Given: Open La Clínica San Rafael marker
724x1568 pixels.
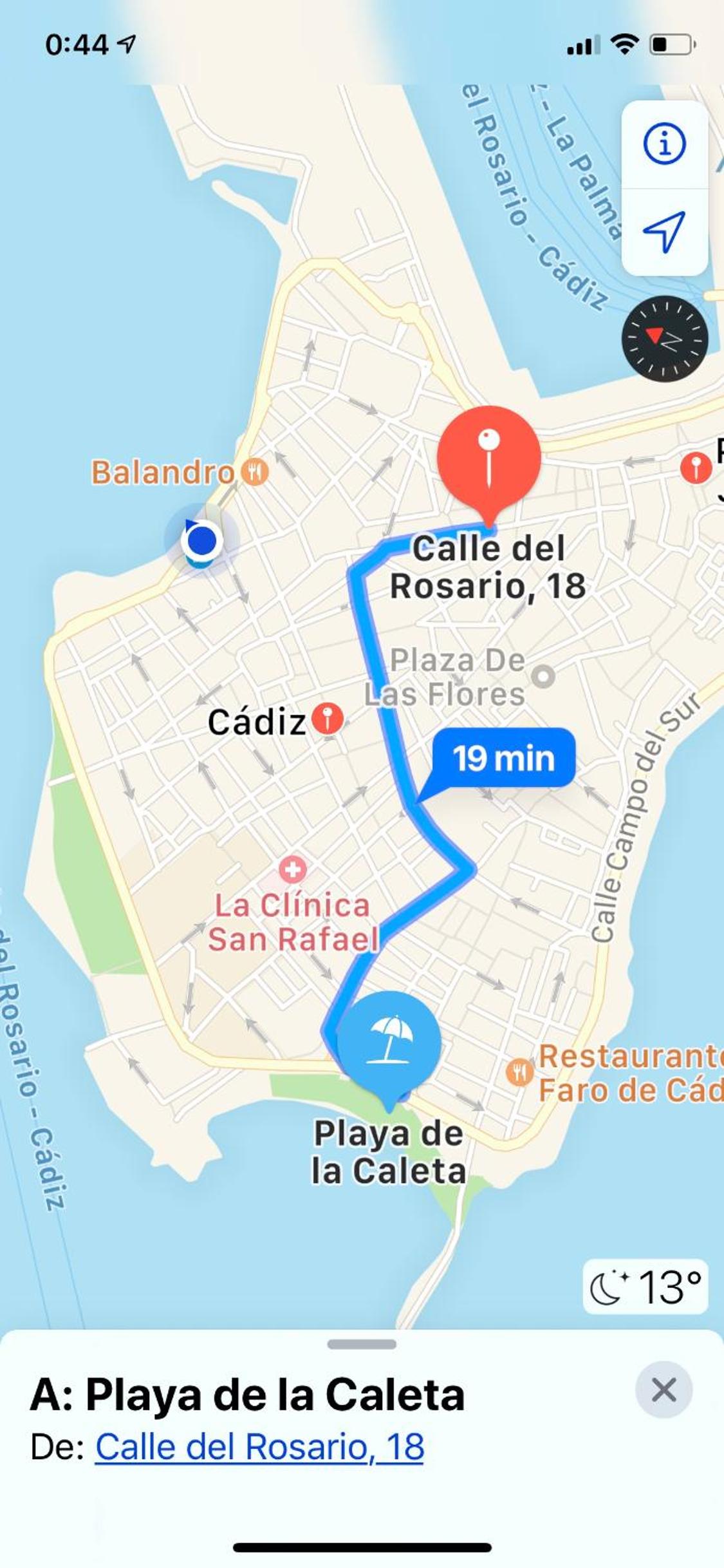Looking at the screenshot, I should click(293, 870).
